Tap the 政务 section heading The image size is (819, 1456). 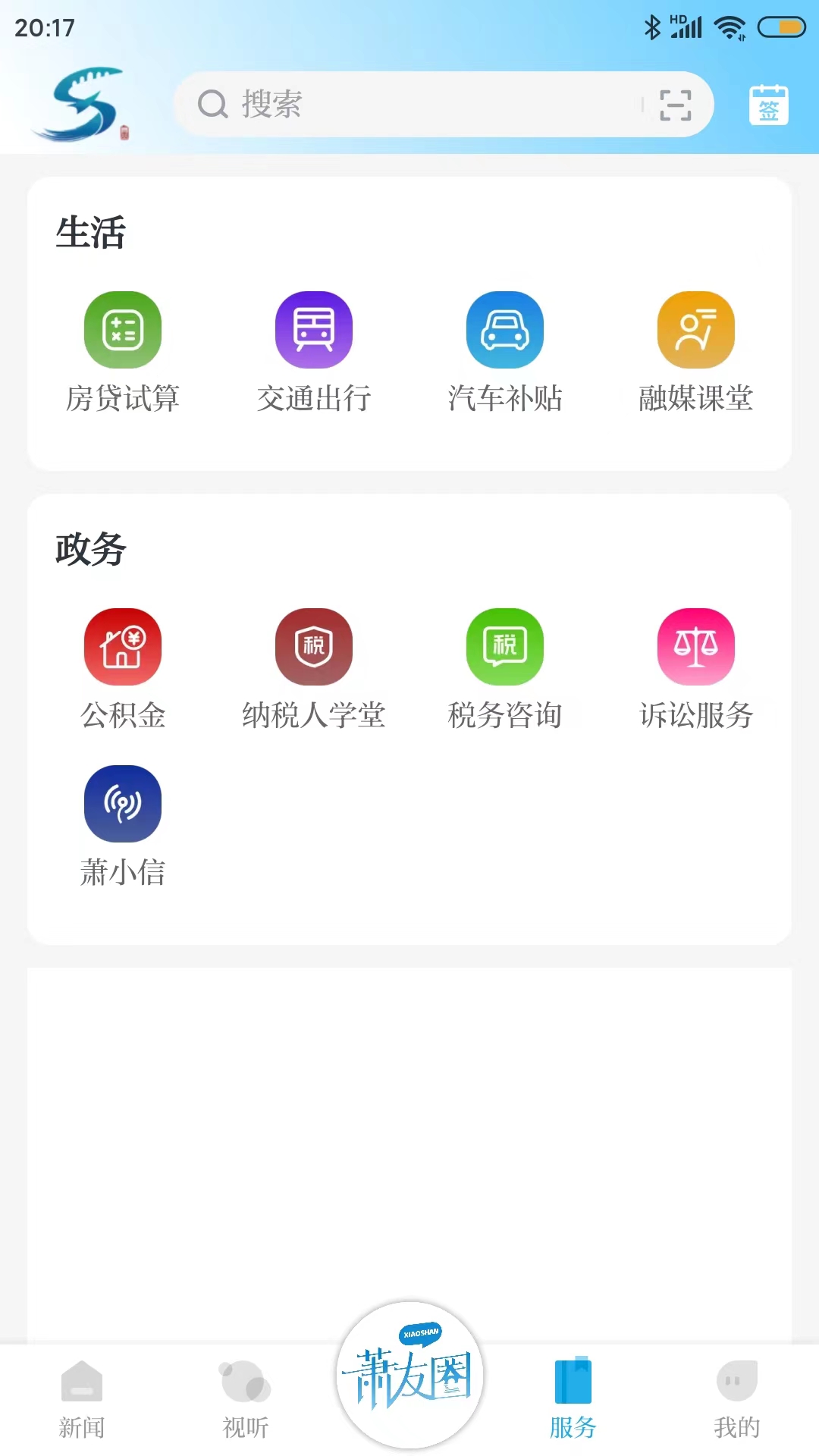click(x=88, y=551)
